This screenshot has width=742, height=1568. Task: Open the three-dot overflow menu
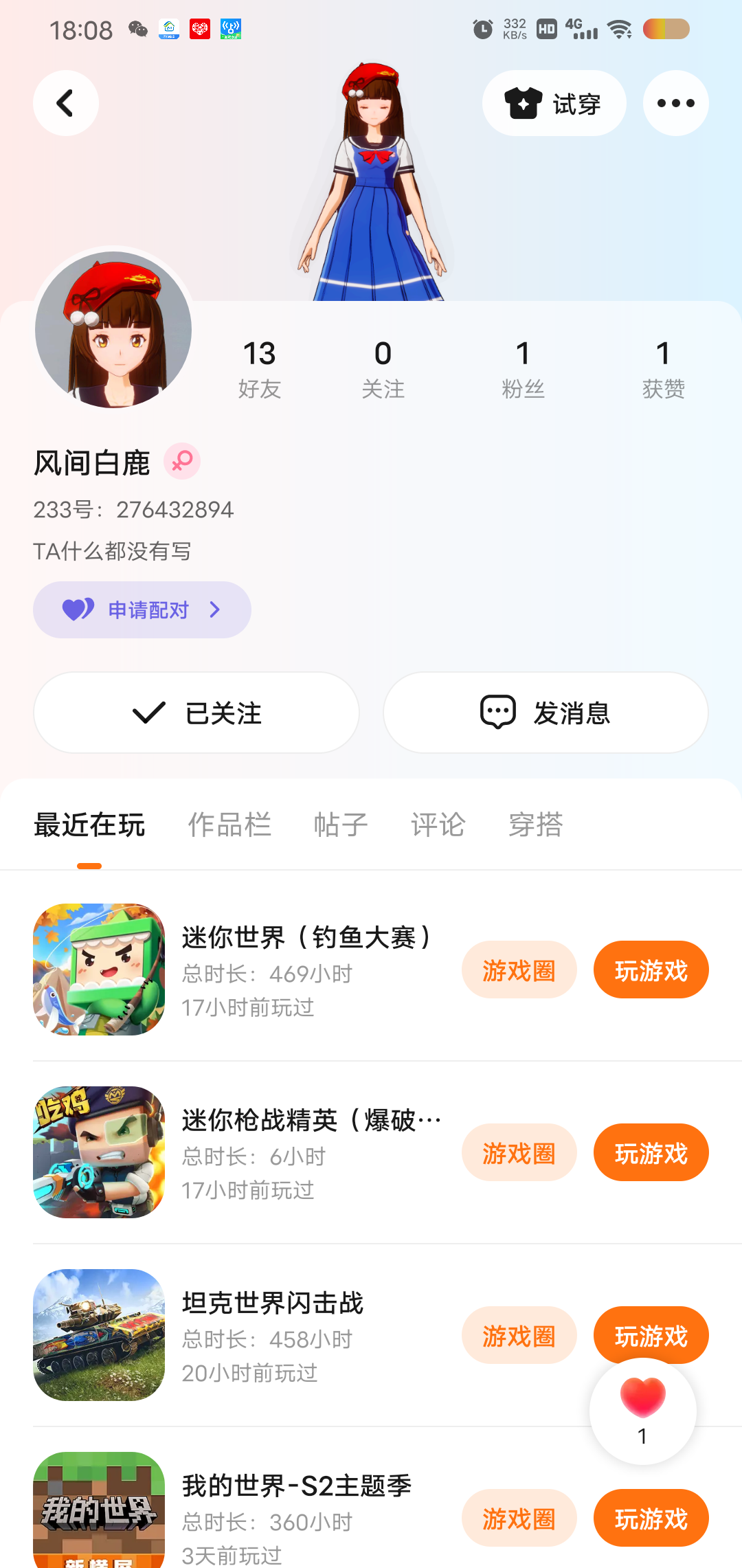click(675, 103)
